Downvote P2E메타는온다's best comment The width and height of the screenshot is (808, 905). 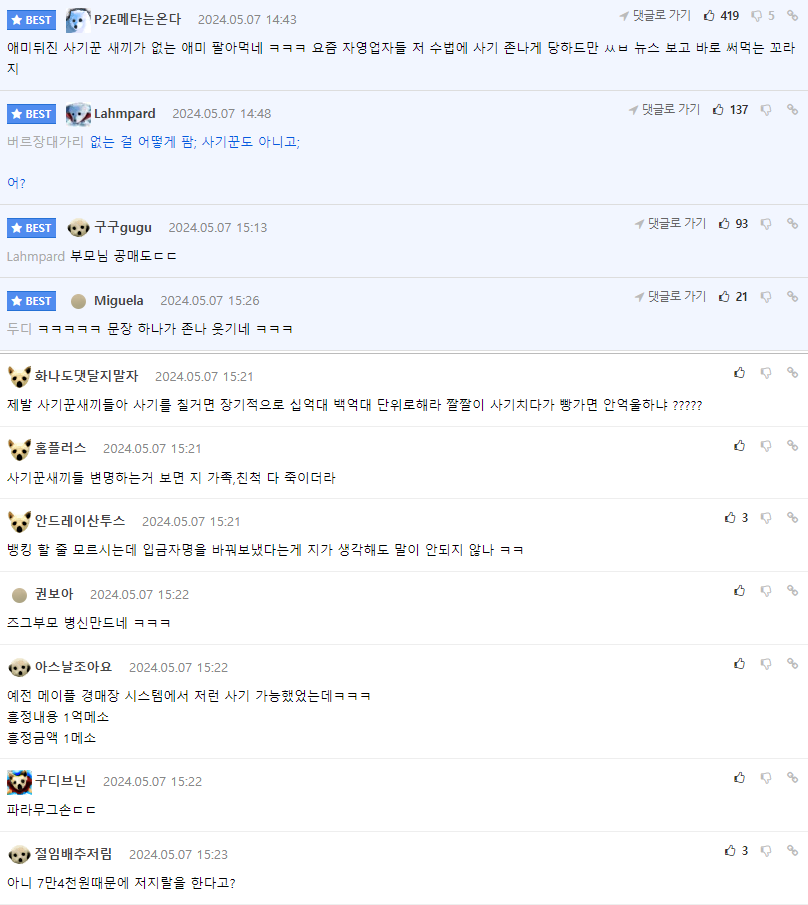click(x=757, y=16)
